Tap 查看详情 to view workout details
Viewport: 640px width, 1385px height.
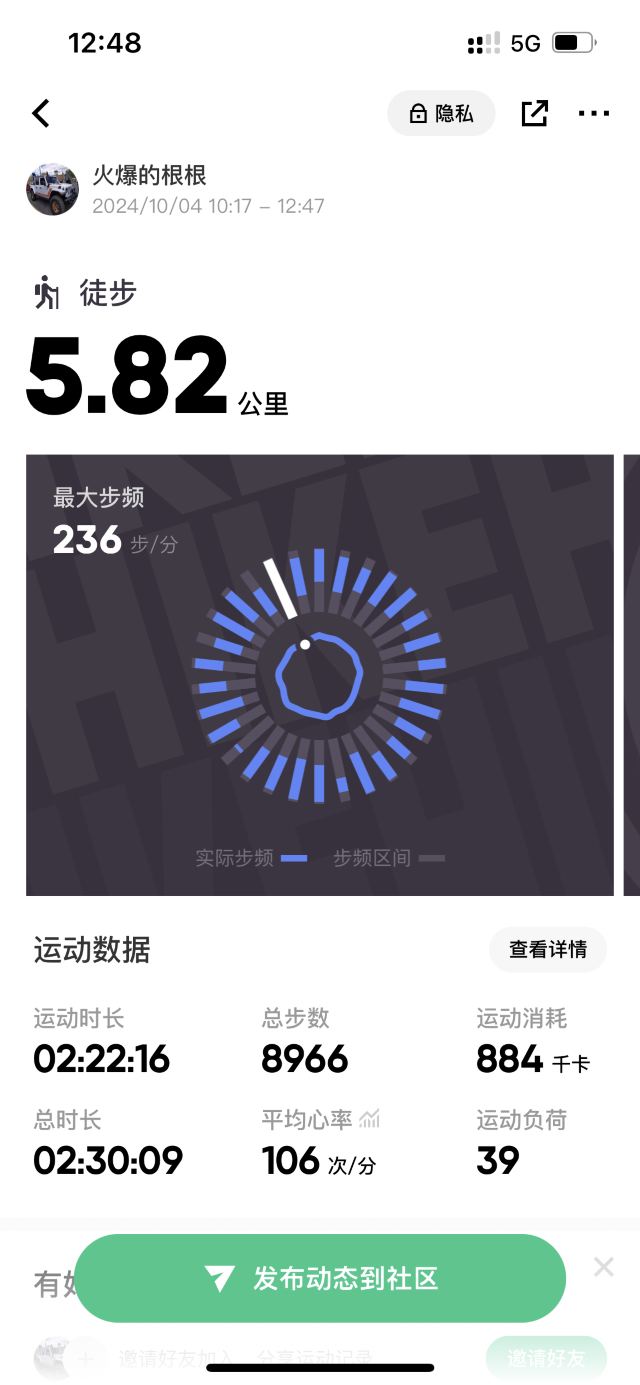tap(548, 949)
